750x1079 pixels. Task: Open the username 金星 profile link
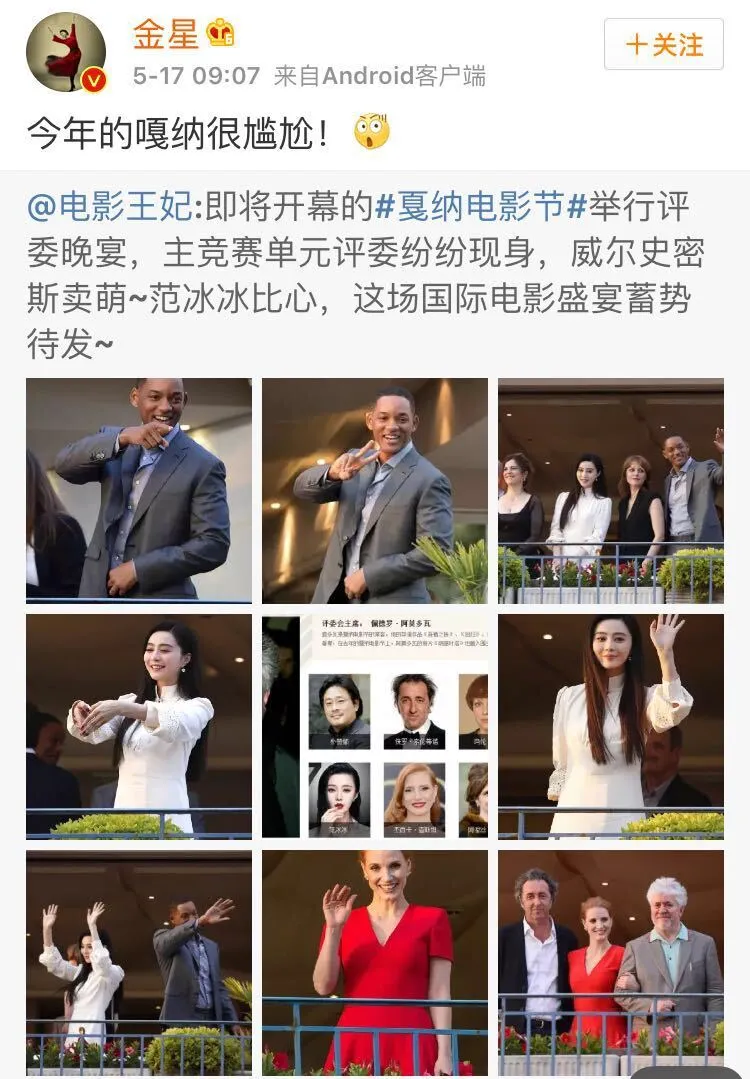tap(166, 34)
